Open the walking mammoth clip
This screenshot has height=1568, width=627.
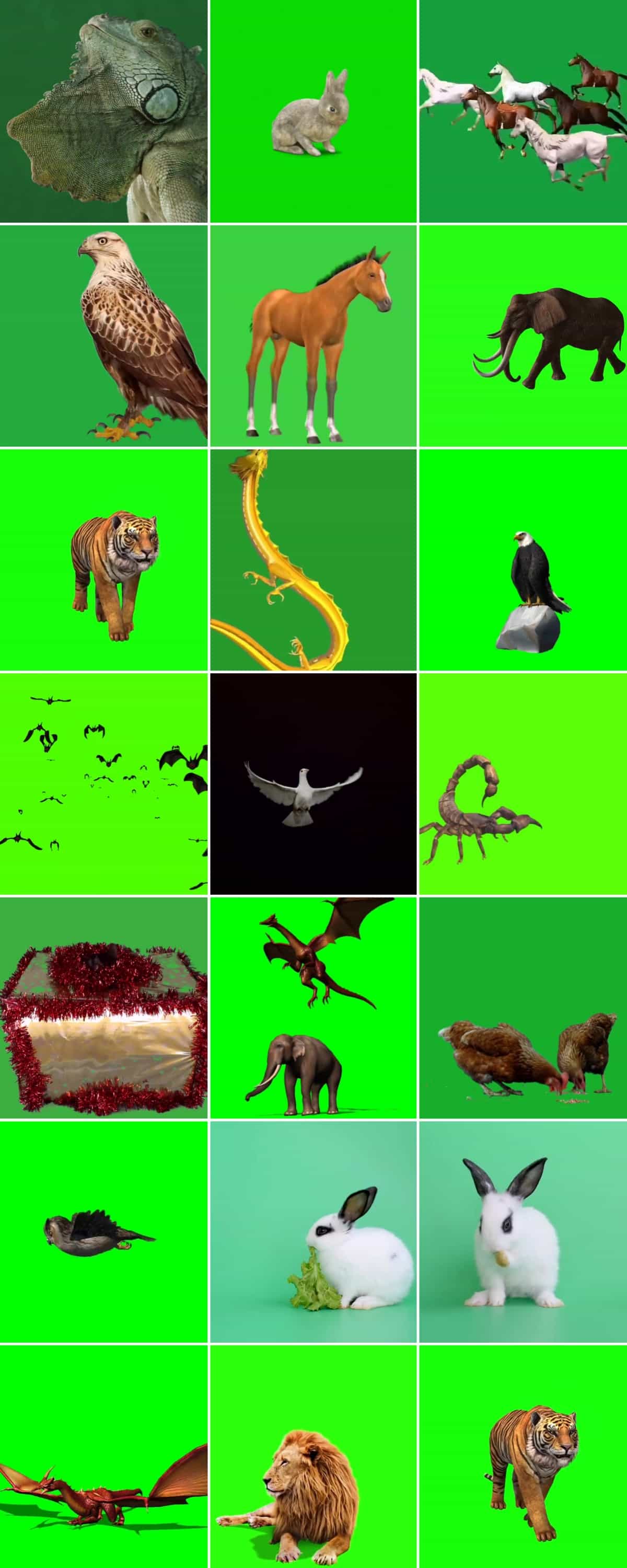pyautogui.click(x=523, y=336)
